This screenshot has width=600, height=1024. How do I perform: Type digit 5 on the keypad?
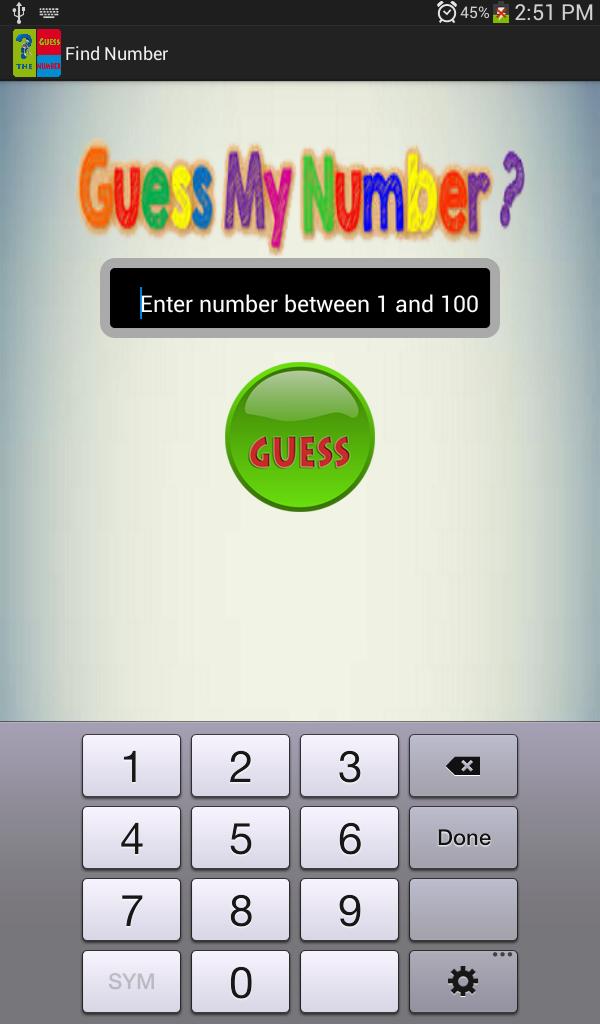(x=240, y=838)
